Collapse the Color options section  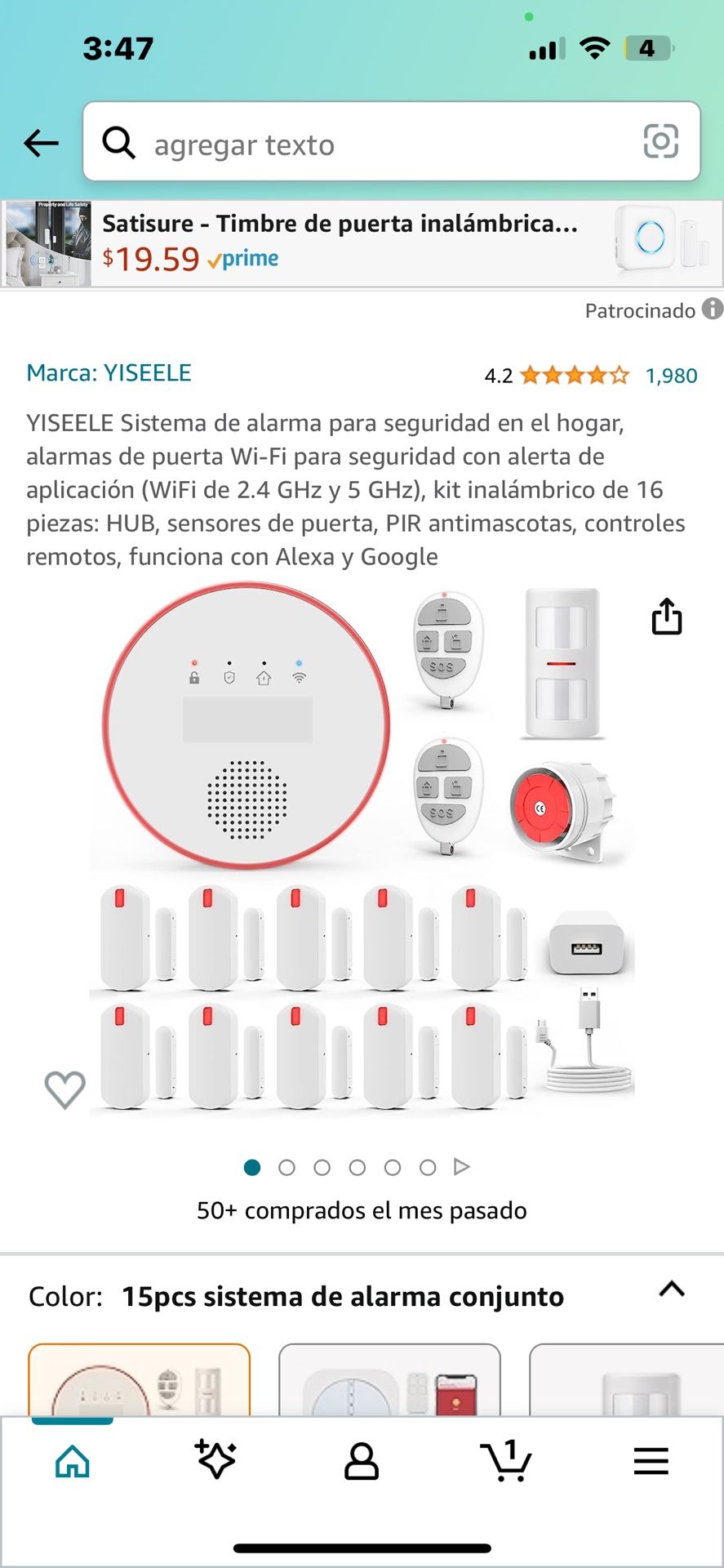coord(671,1290)
